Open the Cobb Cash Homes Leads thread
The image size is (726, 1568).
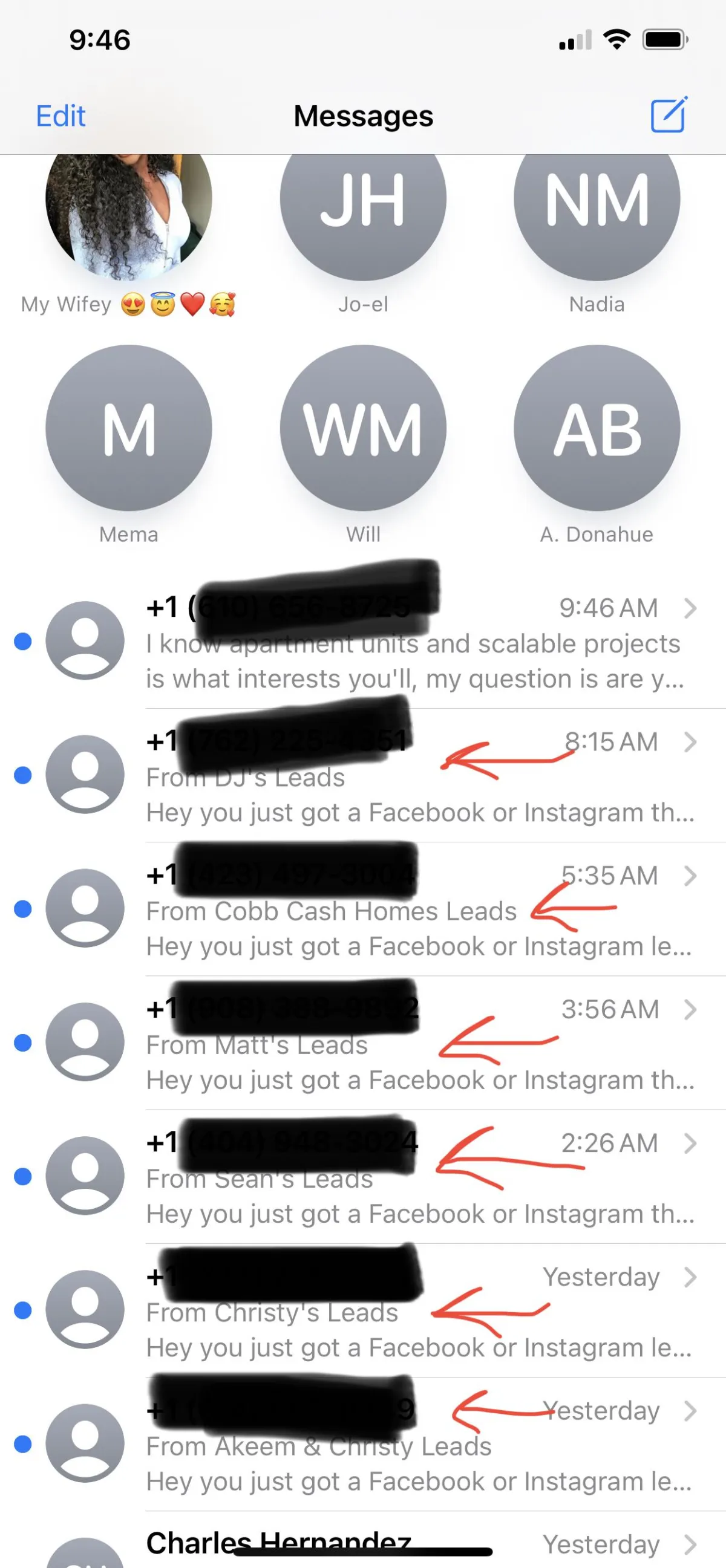click(363, 909)
